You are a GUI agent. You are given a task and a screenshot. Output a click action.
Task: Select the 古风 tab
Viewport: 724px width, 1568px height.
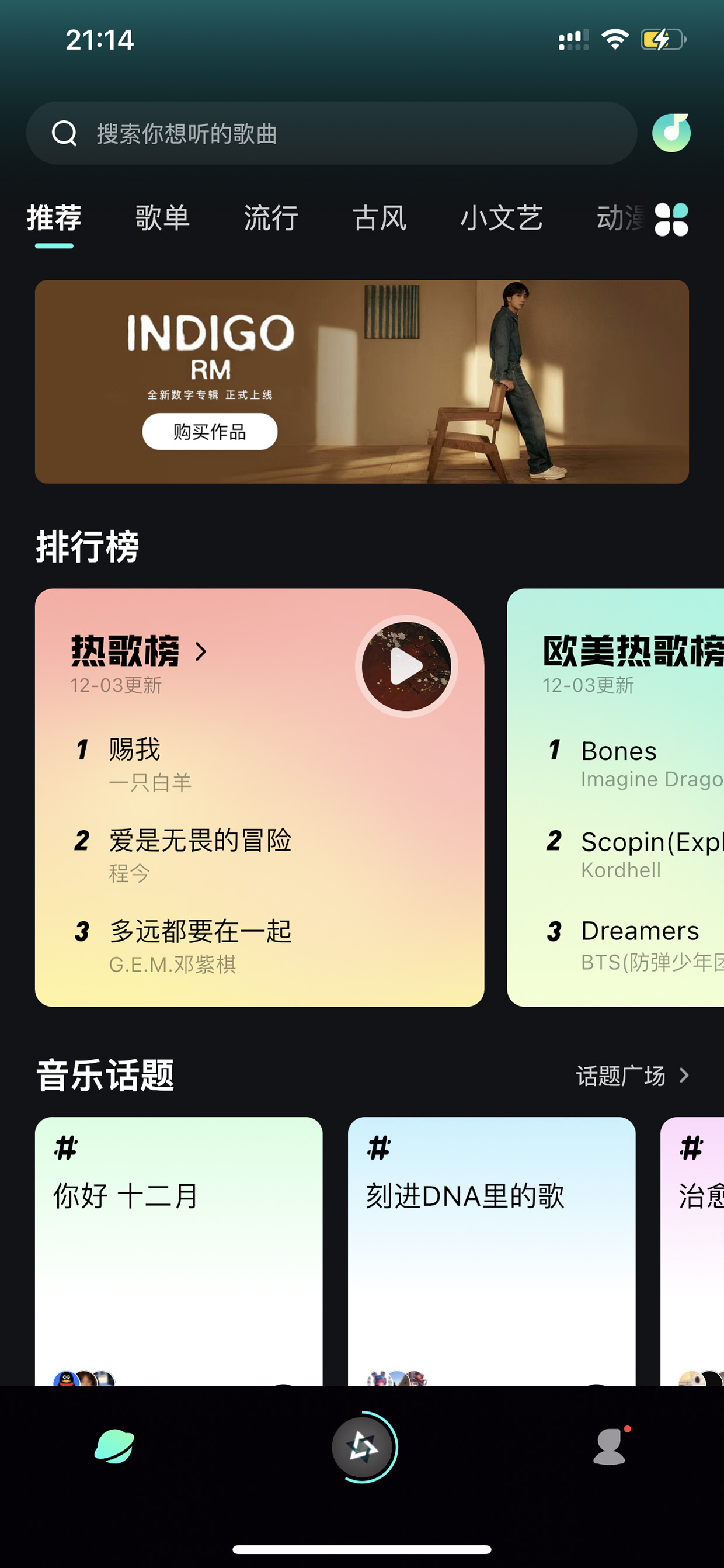click(380, 218)
